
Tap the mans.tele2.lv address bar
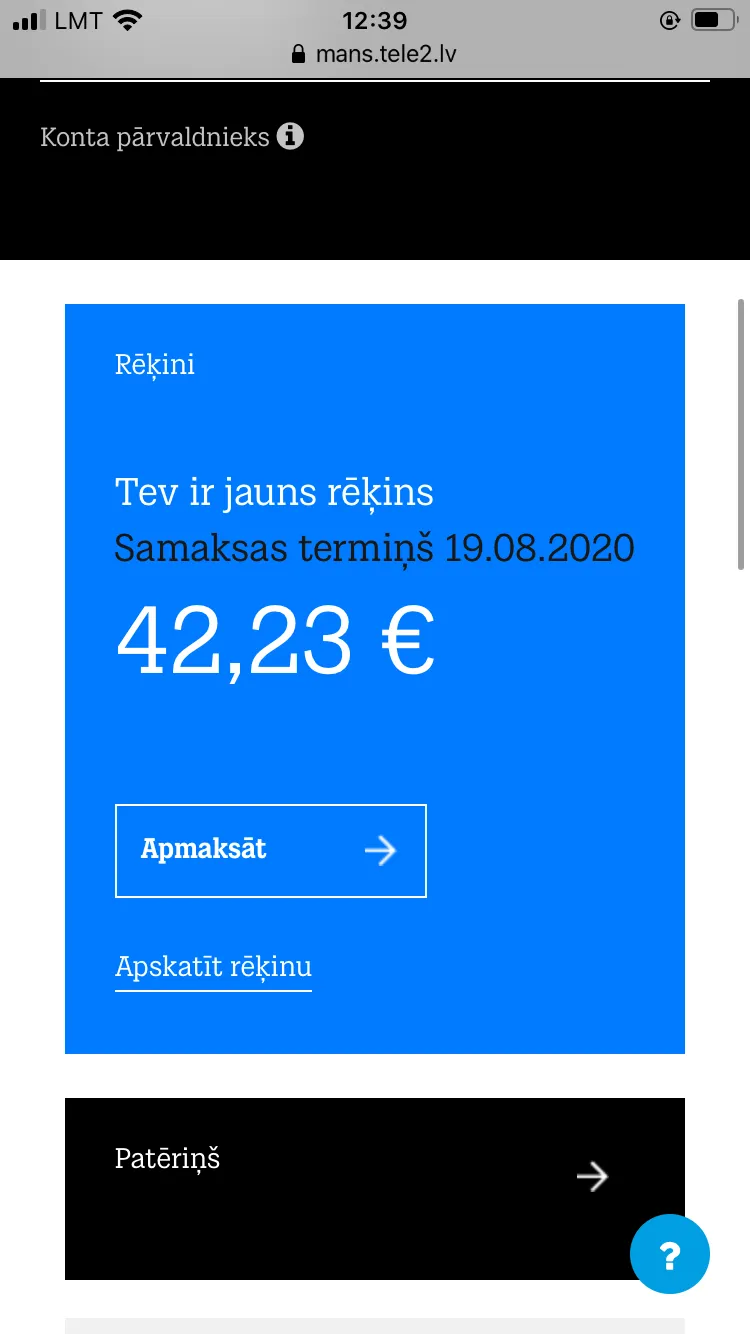click(x=375, y=54)
